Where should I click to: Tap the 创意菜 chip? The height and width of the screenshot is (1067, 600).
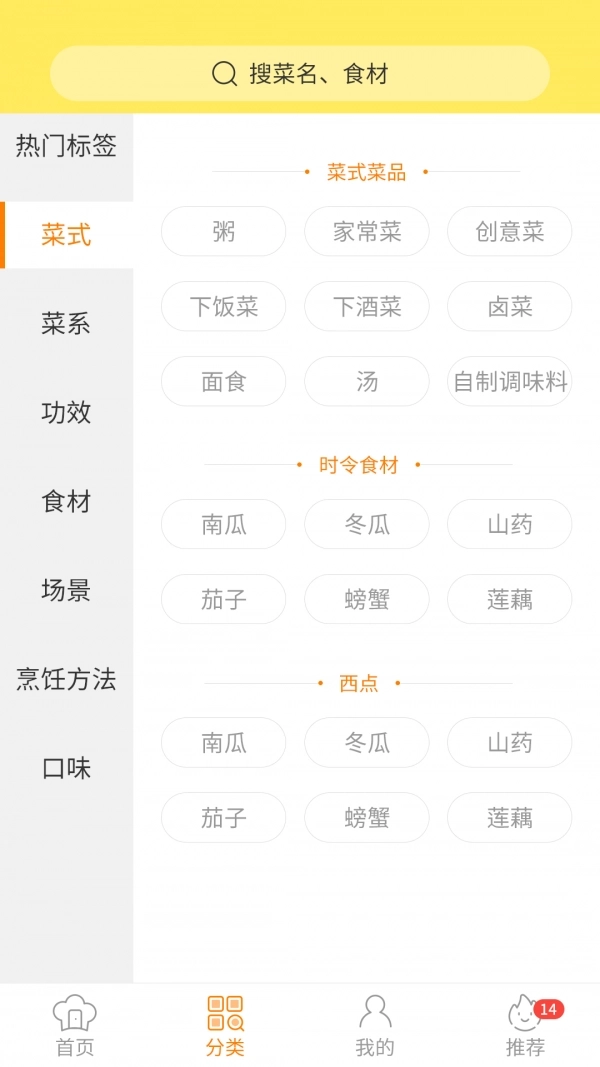click(510, 232)
